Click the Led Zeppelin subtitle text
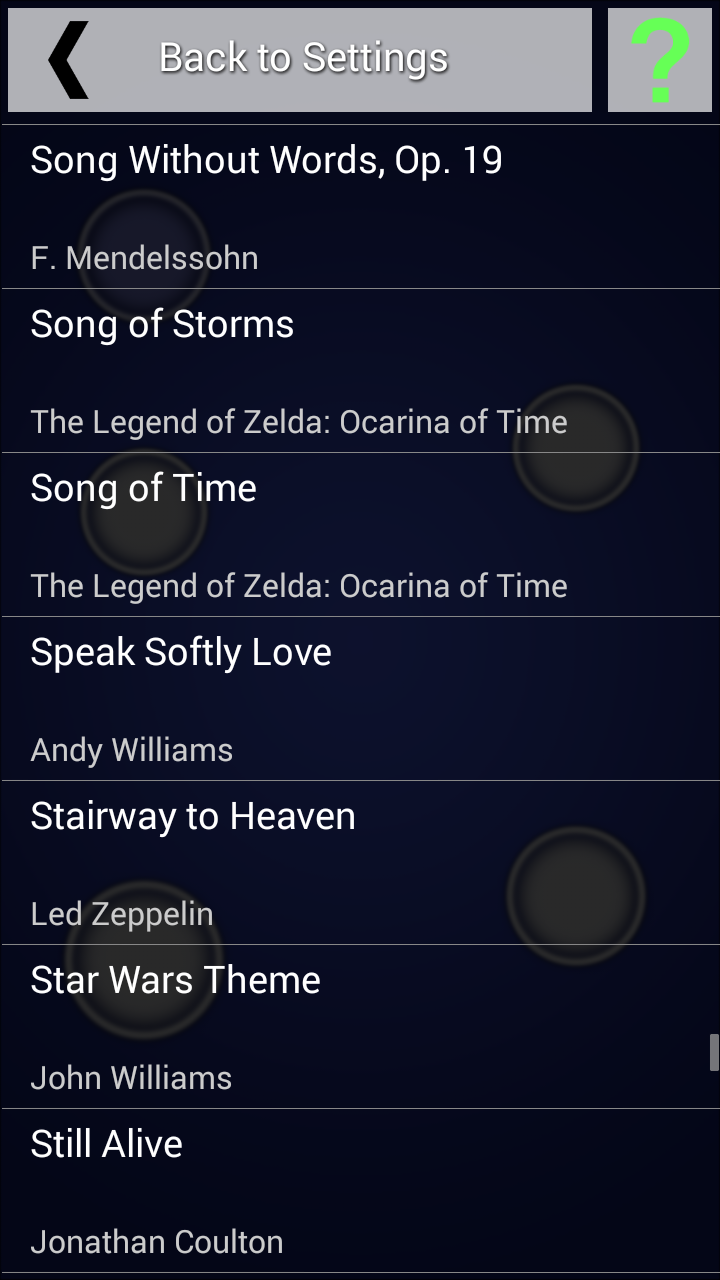The width and height of the screenshot is (720, 1280). pyautogui.click(x=122, y=913)
